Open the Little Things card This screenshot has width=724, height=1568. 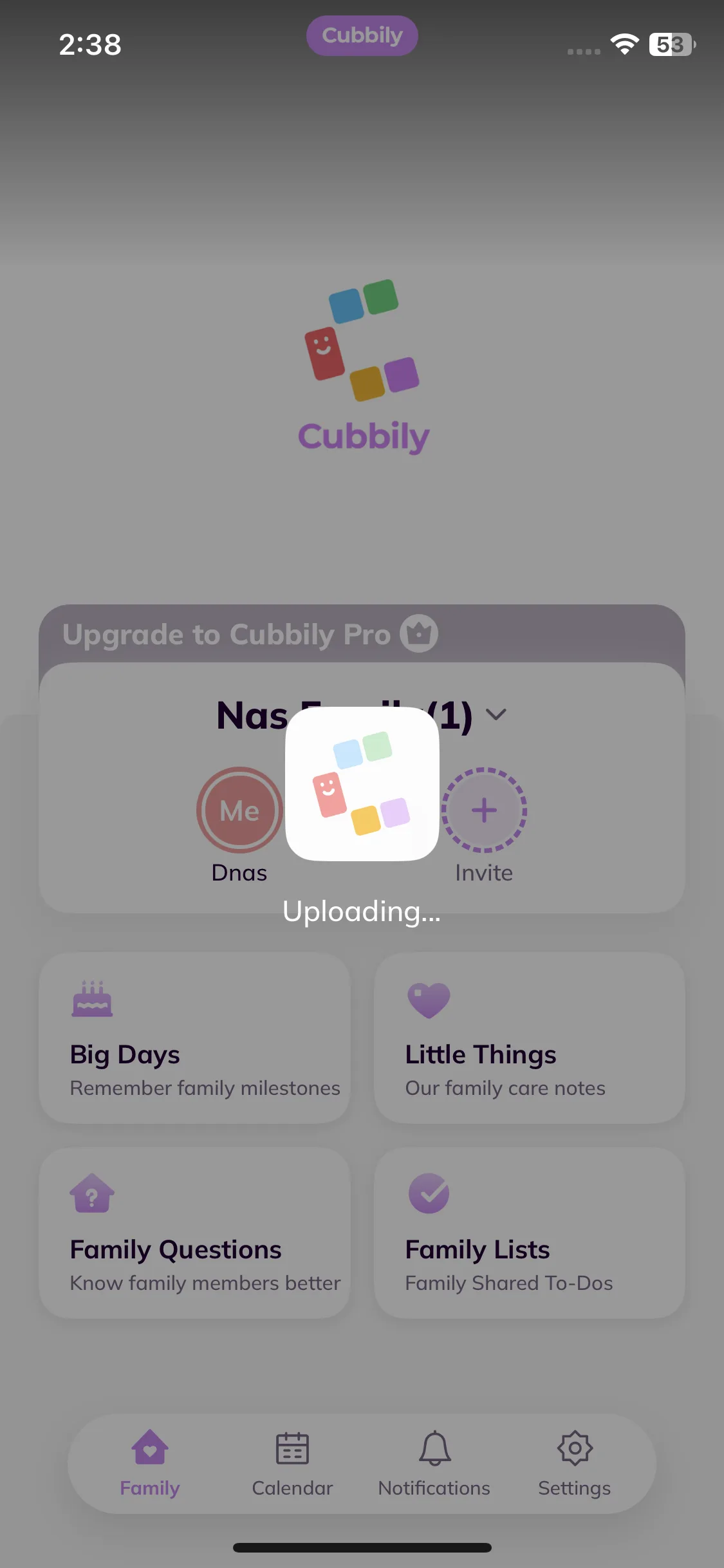pyautogui.click(x=529, y=1038)
